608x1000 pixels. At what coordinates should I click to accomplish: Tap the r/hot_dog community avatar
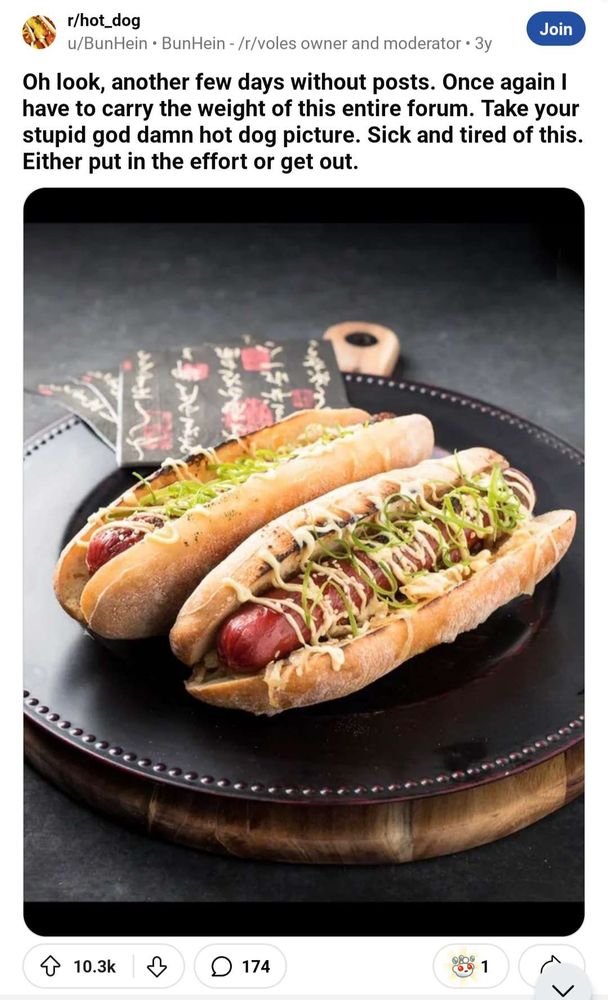click(39, 32)
